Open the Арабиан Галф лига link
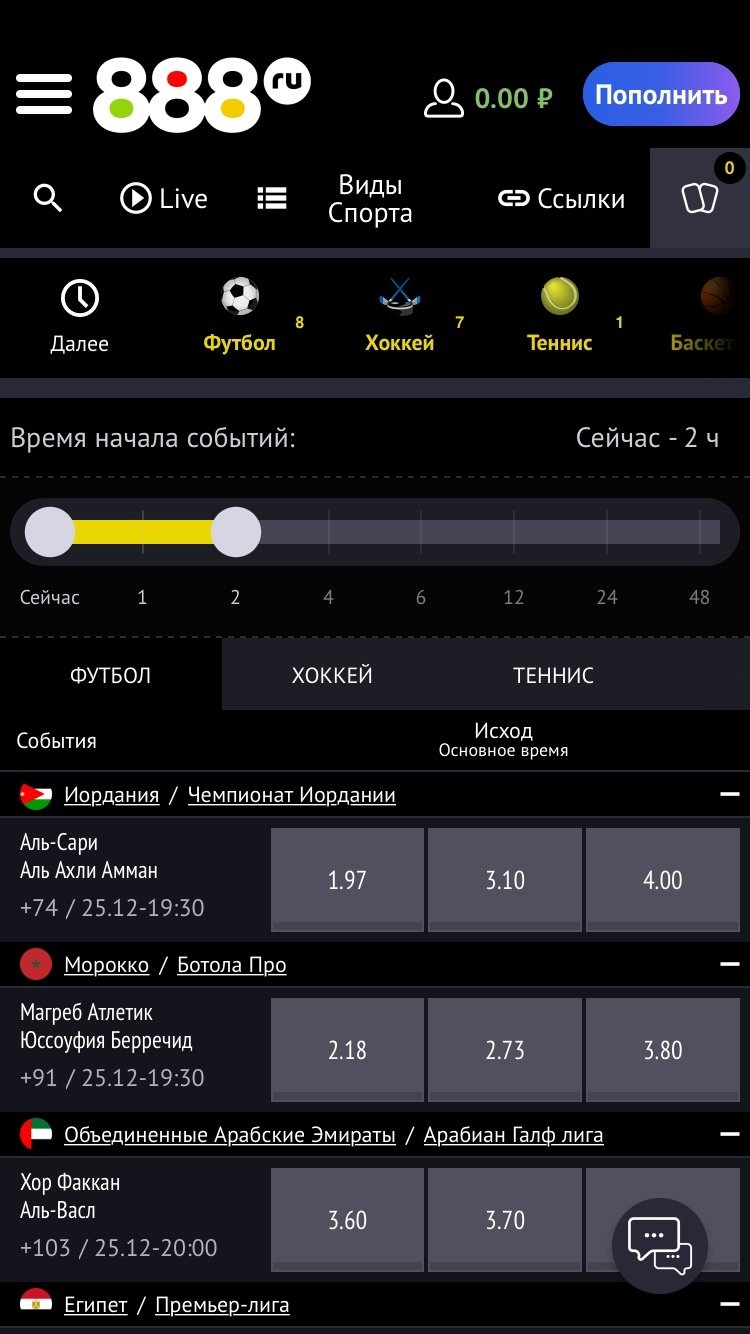 513,1135
